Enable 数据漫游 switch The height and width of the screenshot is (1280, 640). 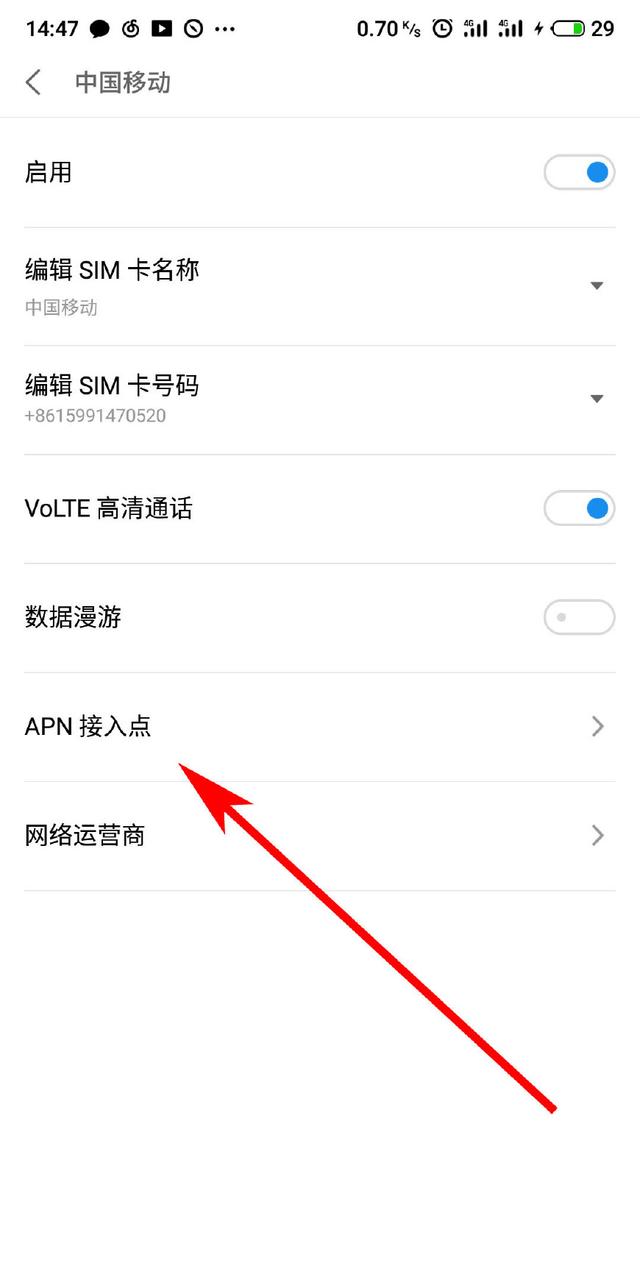tap(579, 617)
